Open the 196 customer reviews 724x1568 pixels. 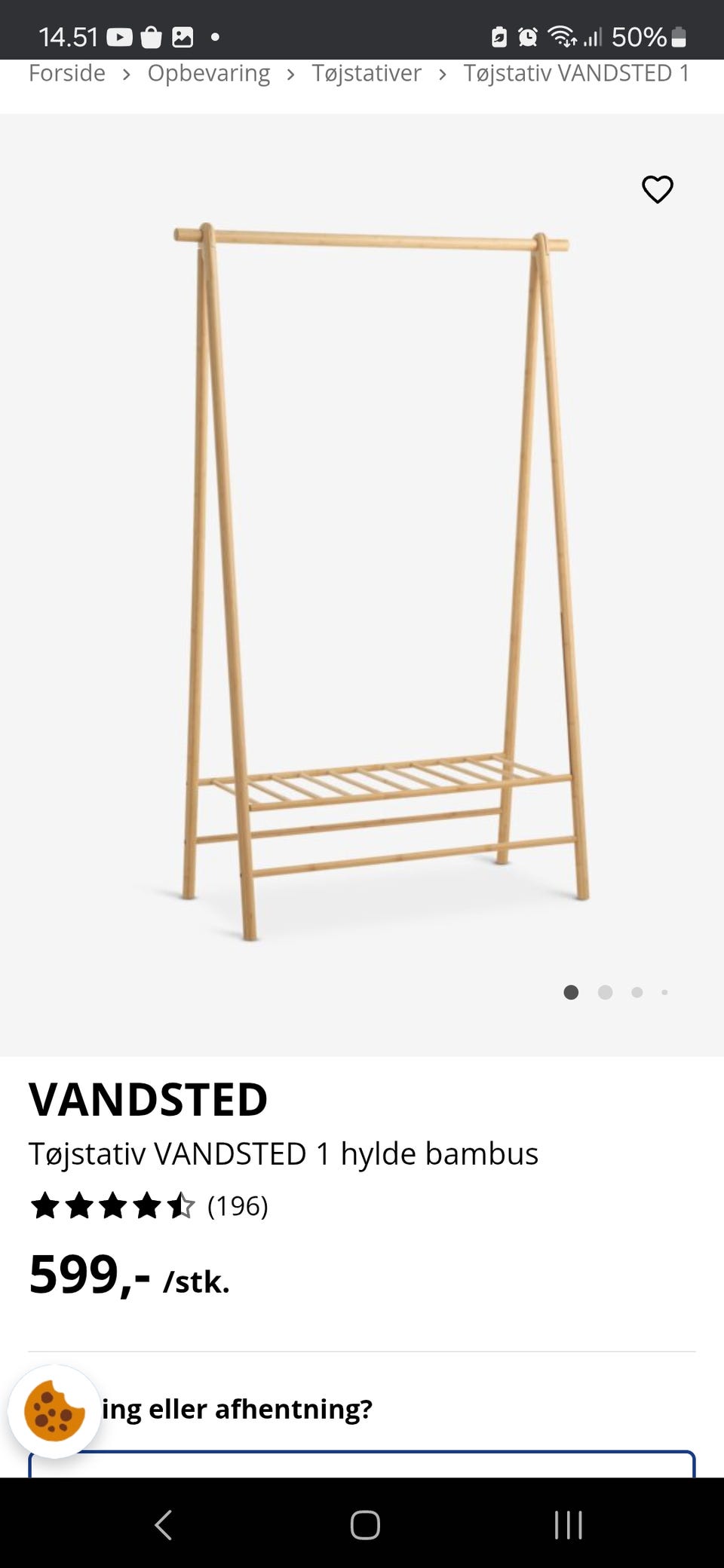tap(237, 1206)
